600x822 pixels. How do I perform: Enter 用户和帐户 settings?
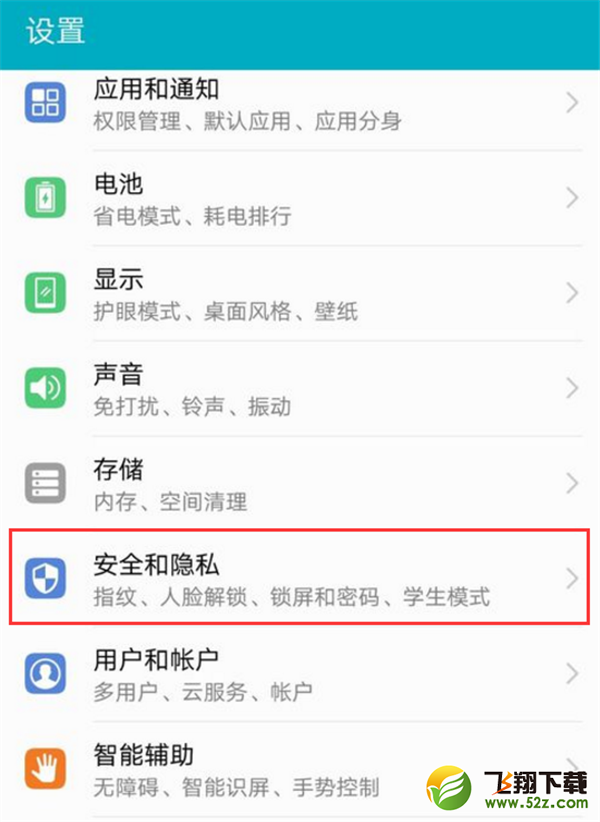(x=300, y=674)
